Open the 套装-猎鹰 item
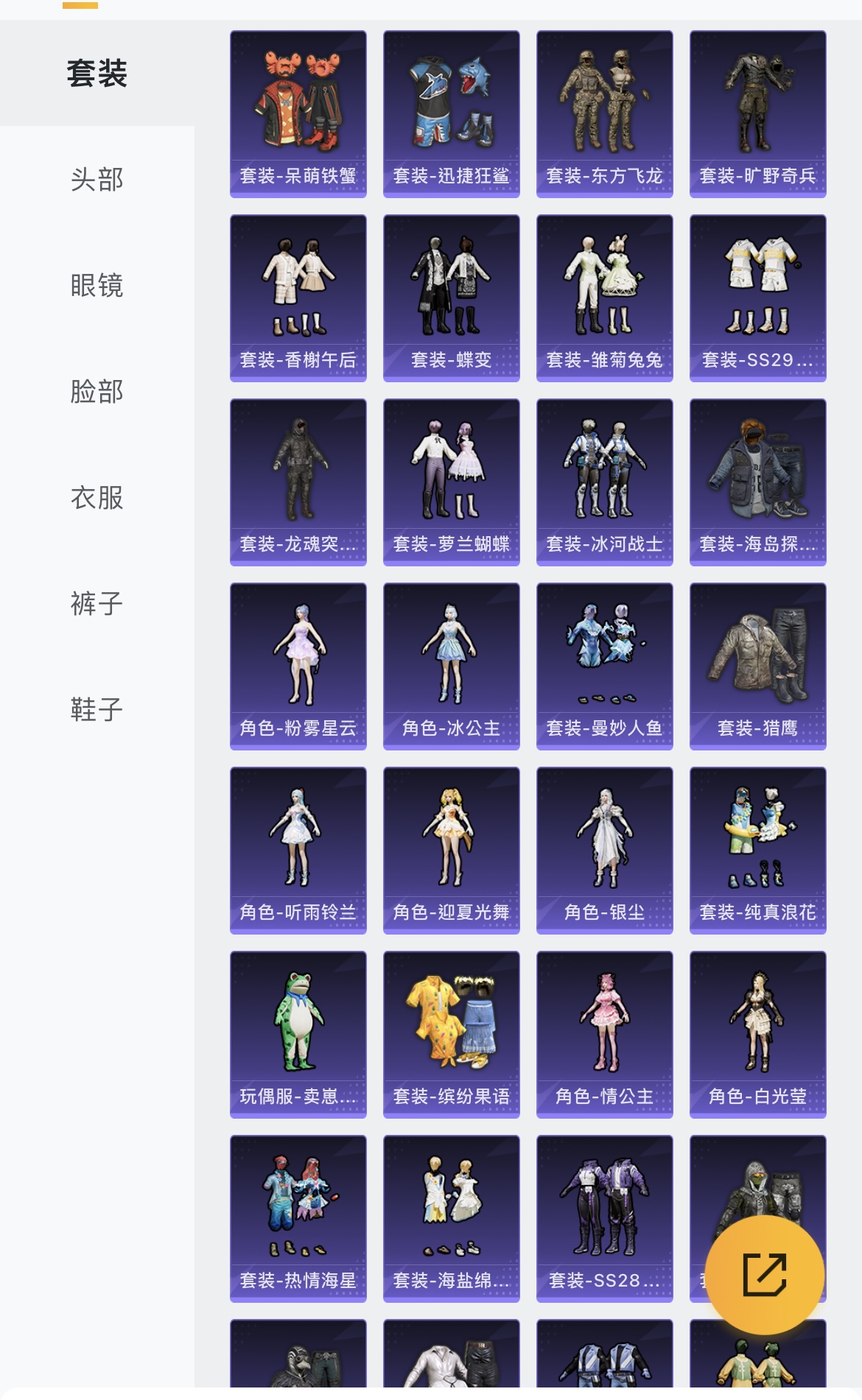Image resolution: width=862 pixels, height=1400 pixels. click(x=758, y=666)
